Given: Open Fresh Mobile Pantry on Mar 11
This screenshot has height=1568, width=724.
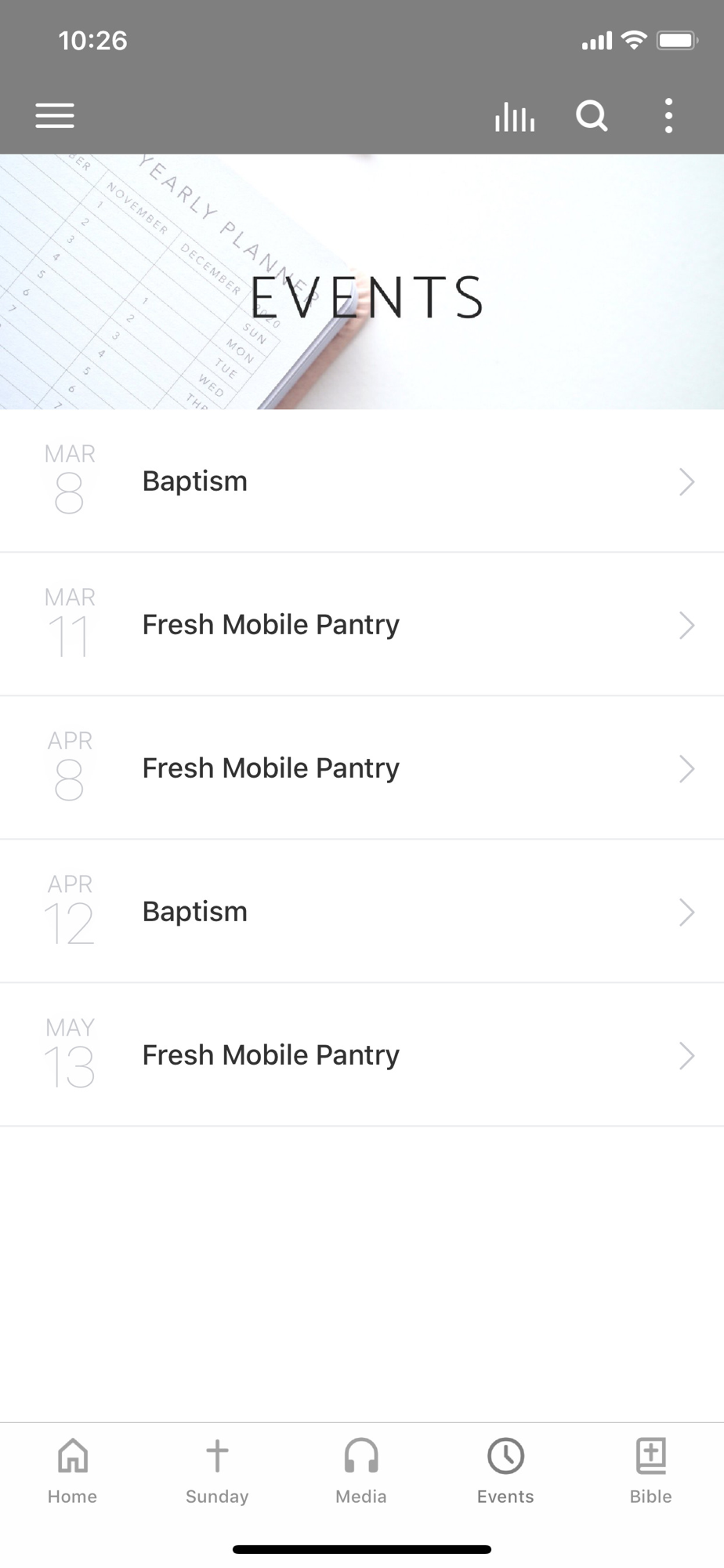Looking at the screenshot, I should (x=362, y=624).
